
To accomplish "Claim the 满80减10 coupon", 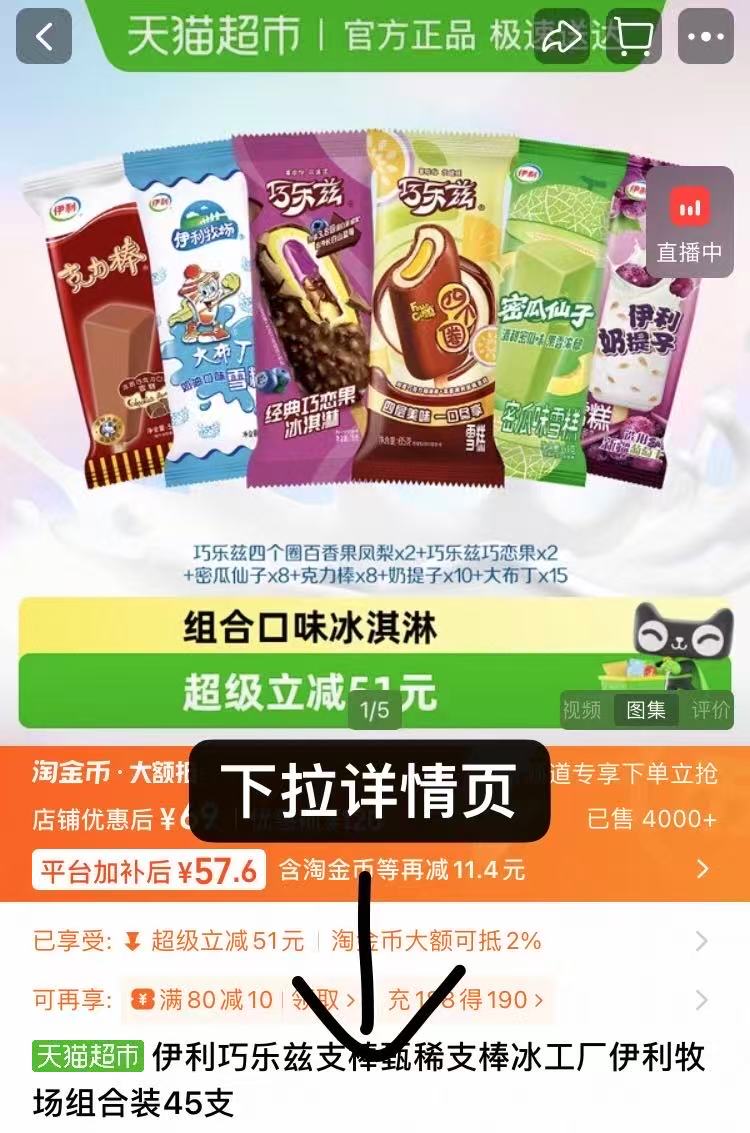I will (x=322, y=999).
